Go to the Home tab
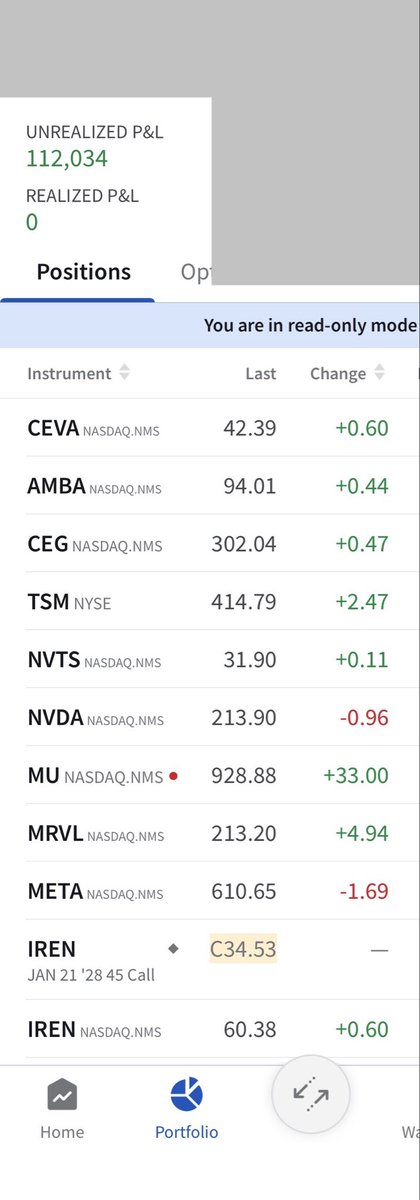Screen dimensions: 420x1200 pos(62,1112)
